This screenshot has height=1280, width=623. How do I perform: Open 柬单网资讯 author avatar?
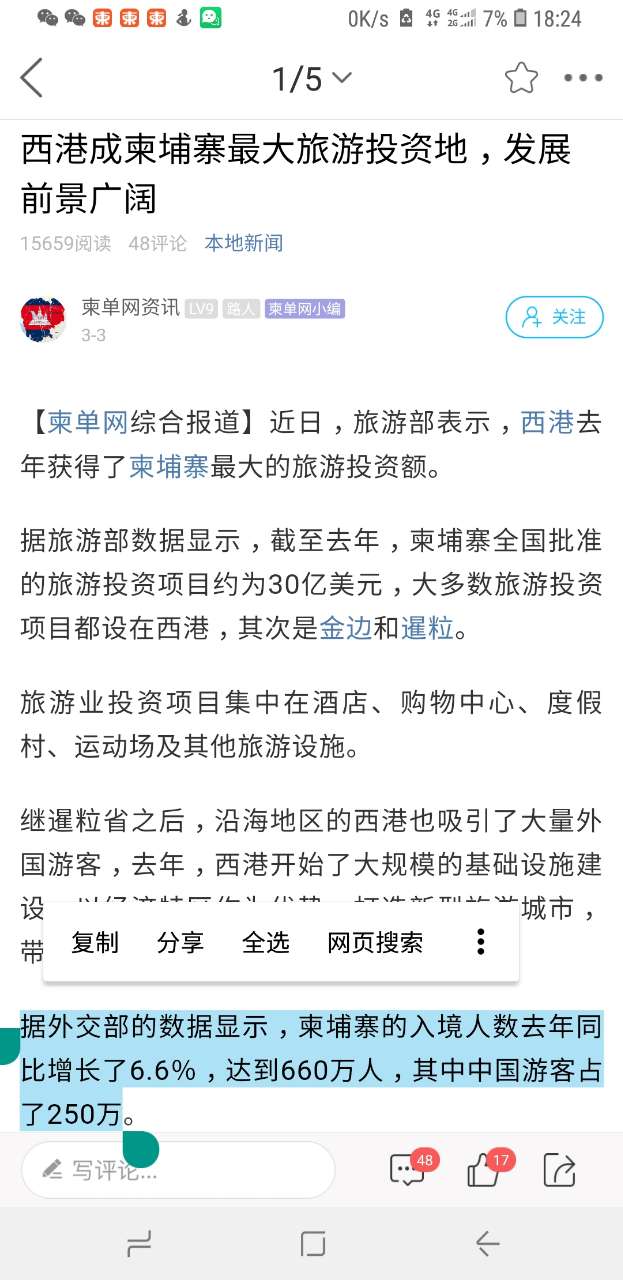[43, 319]
